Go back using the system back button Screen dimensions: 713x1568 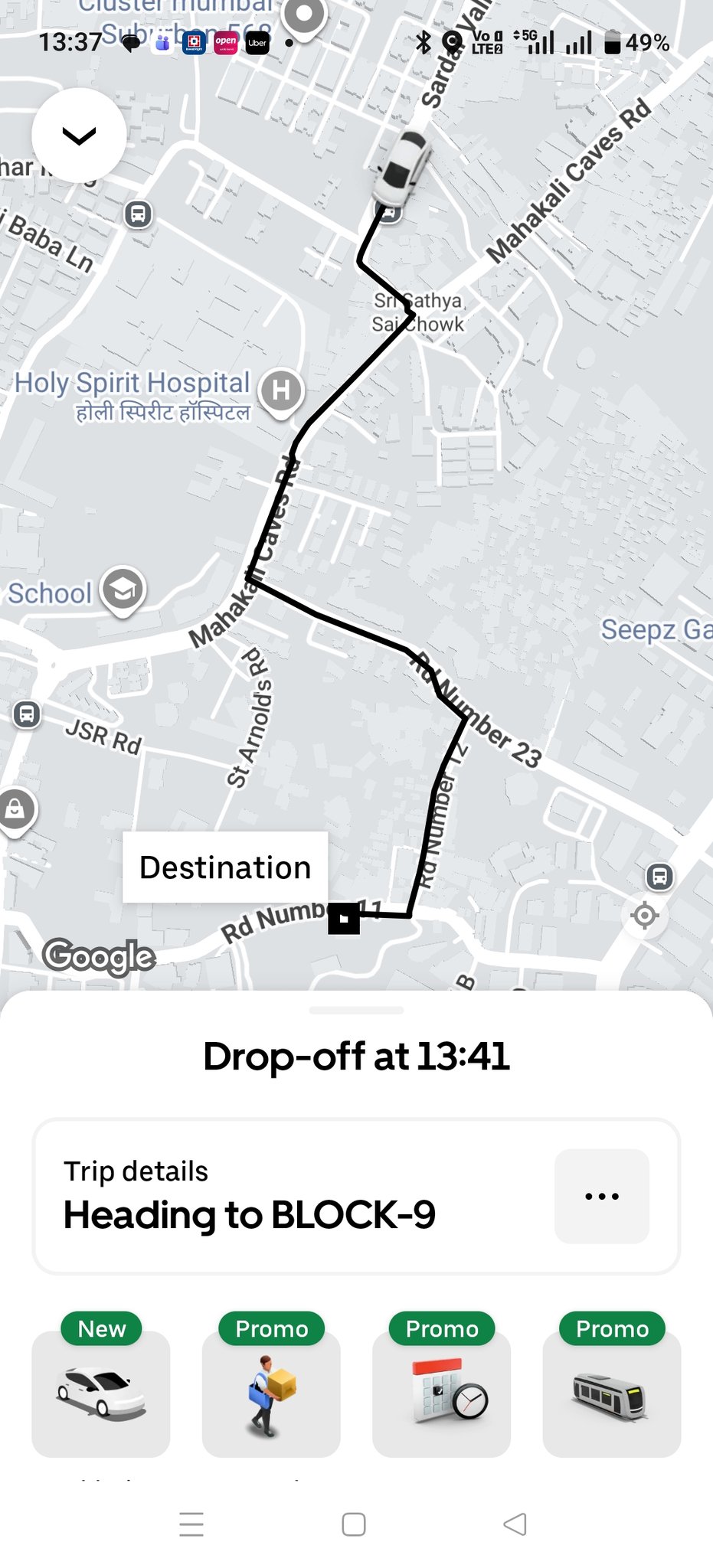tap(515, 1524)
